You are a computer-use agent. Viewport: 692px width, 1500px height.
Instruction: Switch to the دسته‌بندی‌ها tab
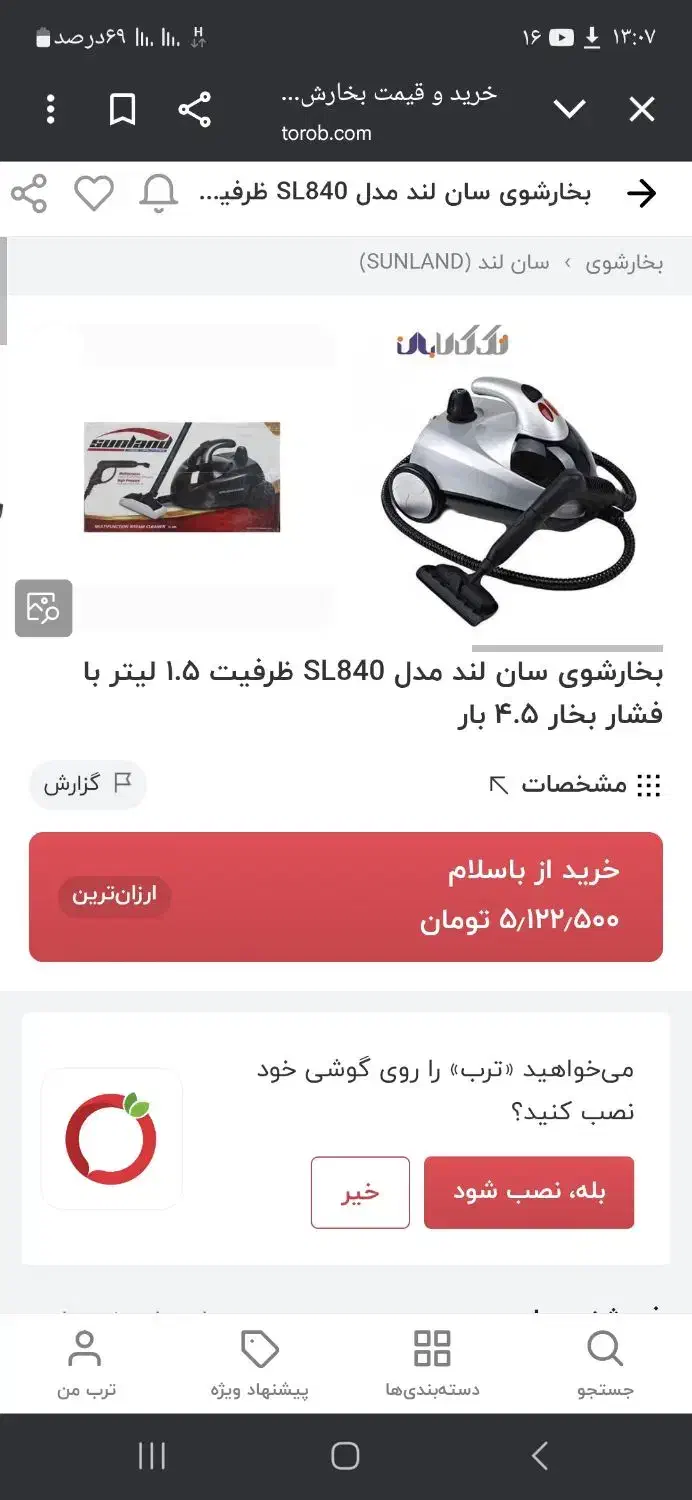432,1362
